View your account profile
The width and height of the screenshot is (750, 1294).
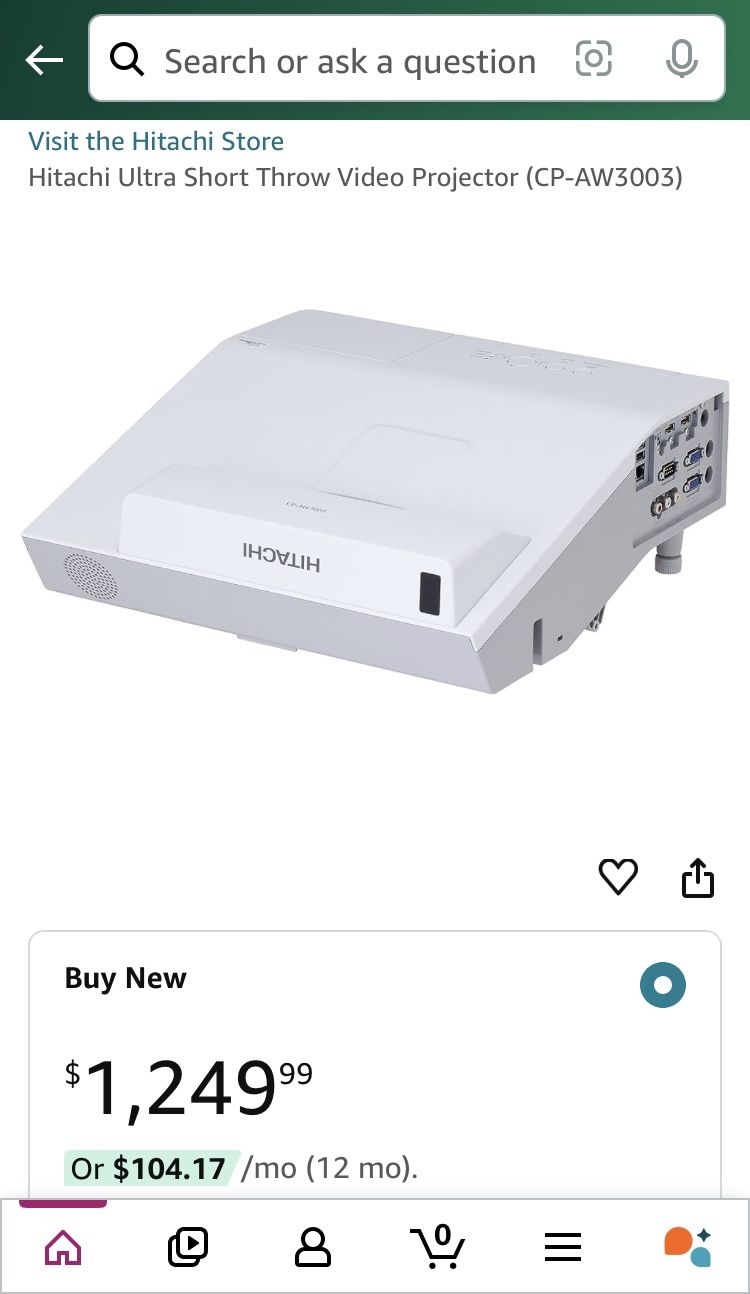tap(312, 1246)
